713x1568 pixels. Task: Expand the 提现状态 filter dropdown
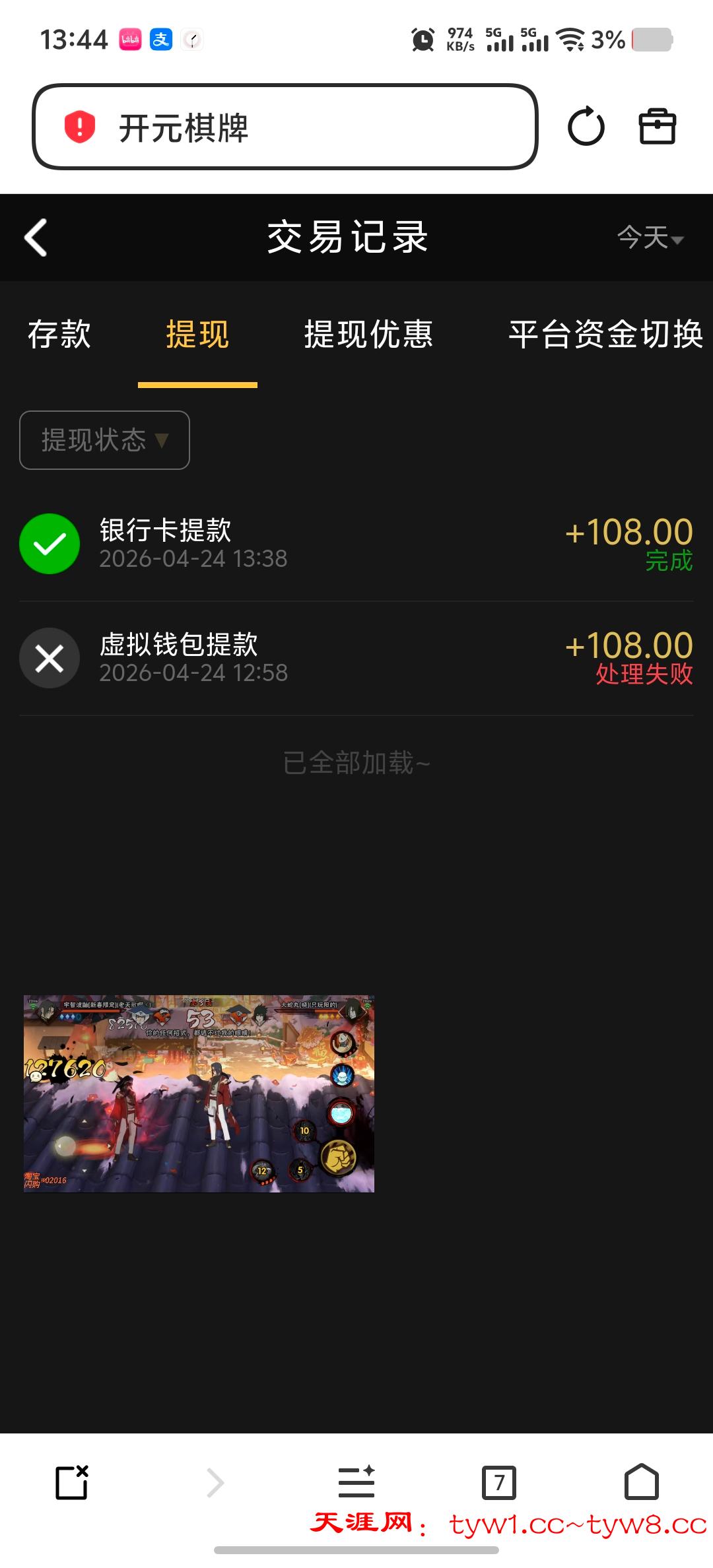[x=105, y=440]
